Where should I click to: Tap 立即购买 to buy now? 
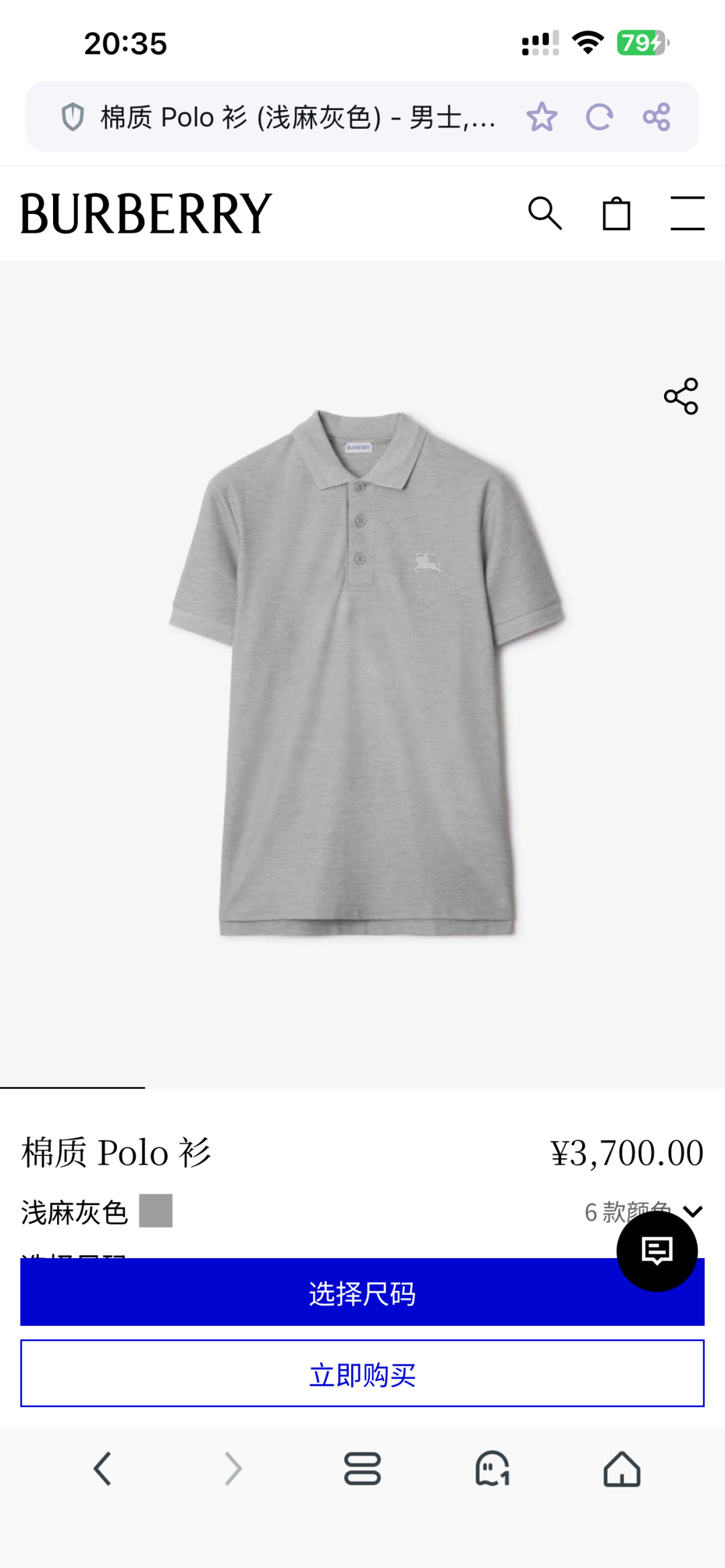[x=362, y=1373]
